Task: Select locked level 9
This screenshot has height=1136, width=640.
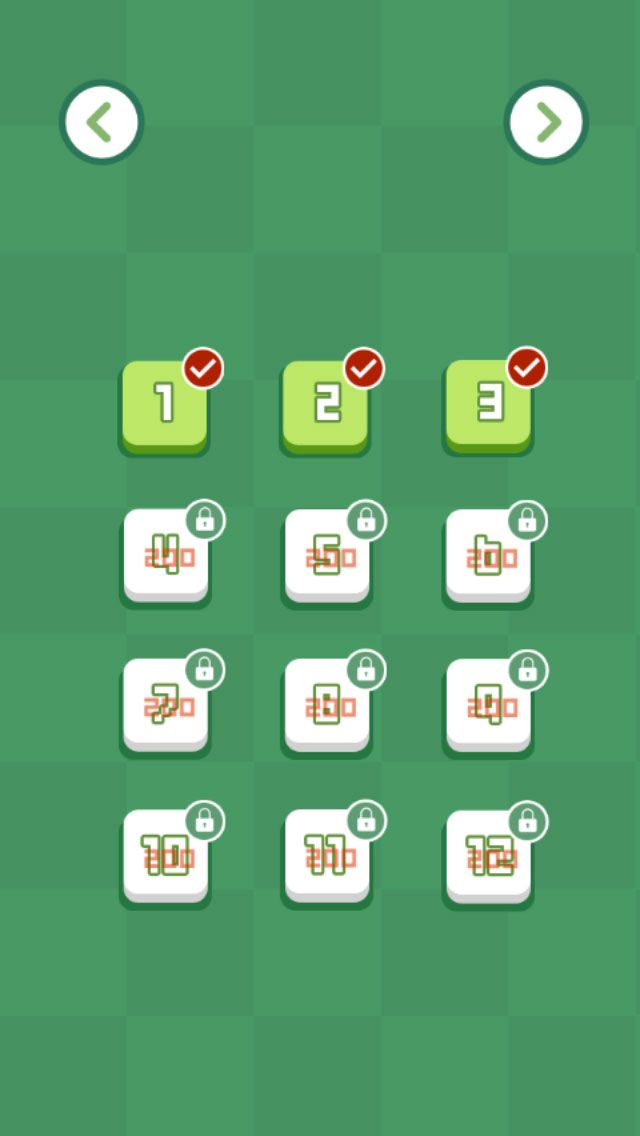Action: (x=488, y=705)
